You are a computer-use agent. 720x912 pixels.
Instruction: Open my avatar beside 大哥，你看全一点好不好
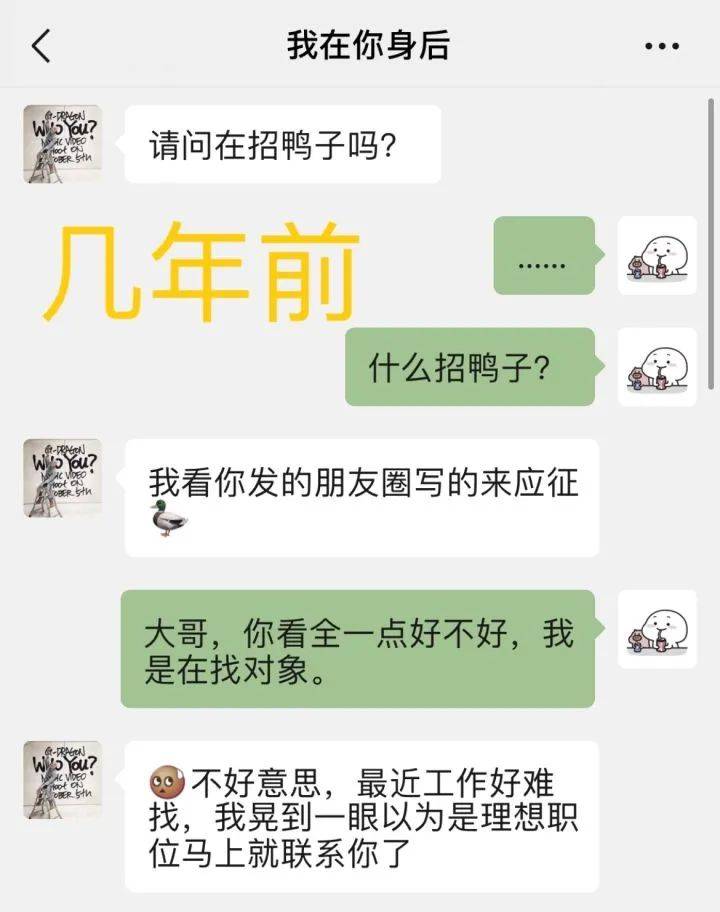(x=657, y=629)
